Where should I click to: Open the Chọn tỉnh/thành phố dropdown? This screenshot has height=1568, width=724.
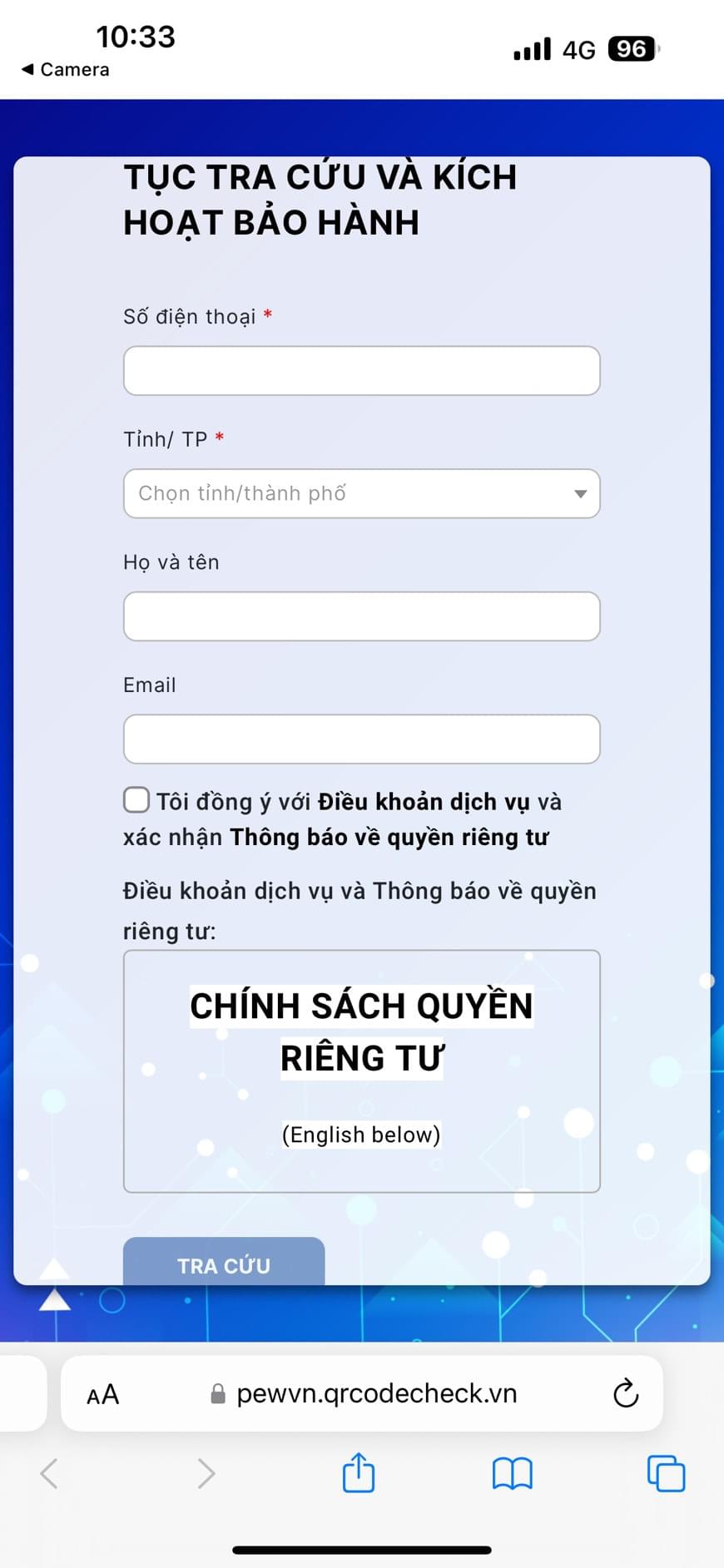tap(361, 493)
